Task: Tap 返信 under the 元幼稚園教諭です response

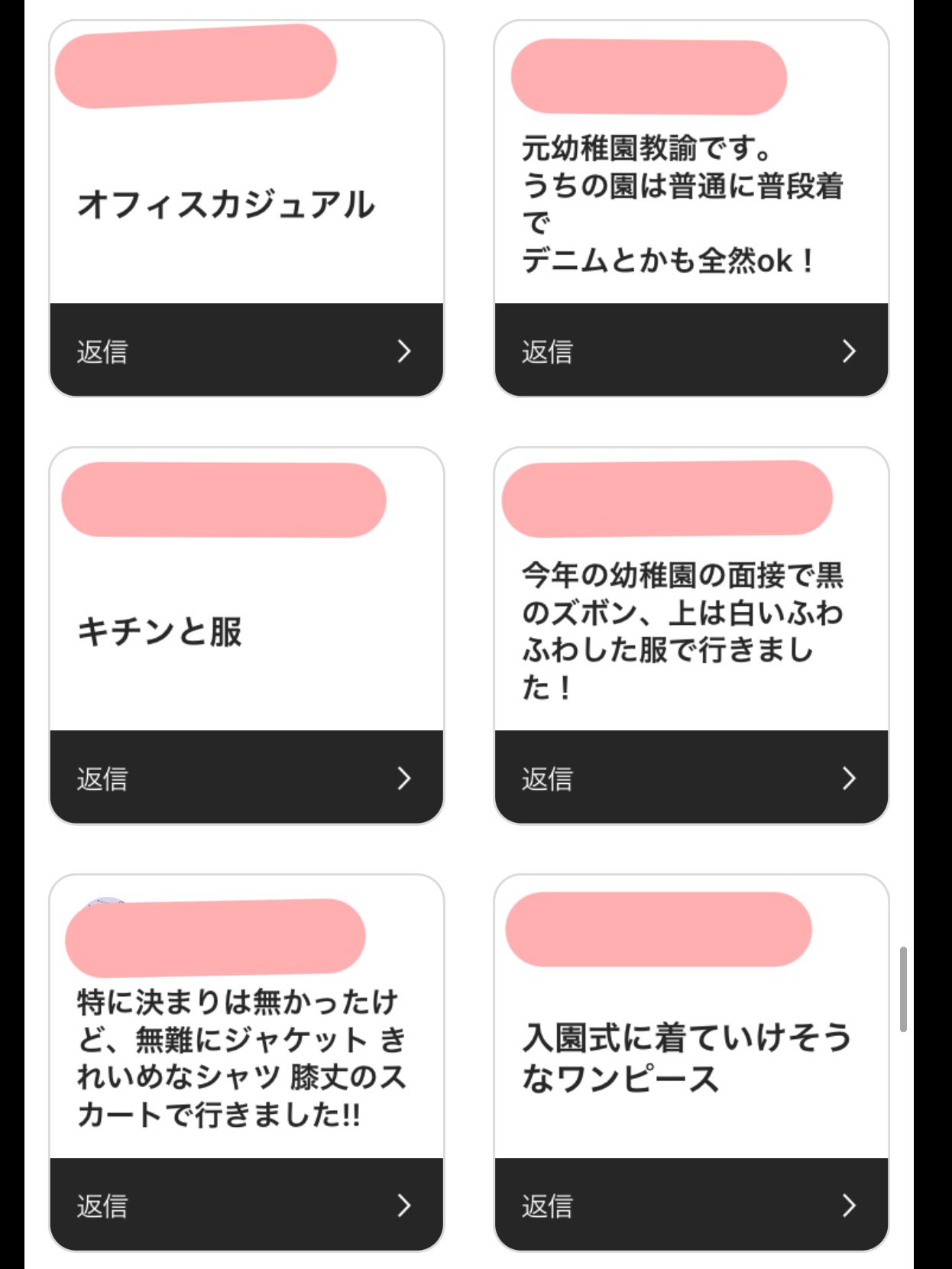Action: click(691, 351)
